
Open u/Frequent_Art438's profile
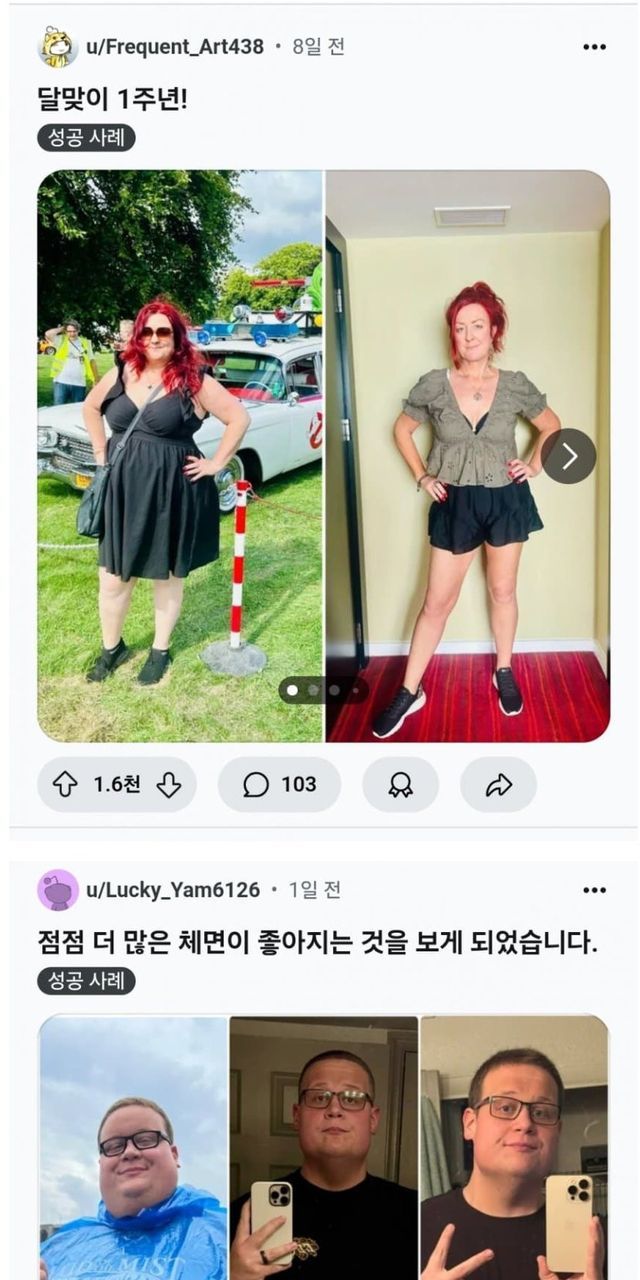[x=175, y=47]
